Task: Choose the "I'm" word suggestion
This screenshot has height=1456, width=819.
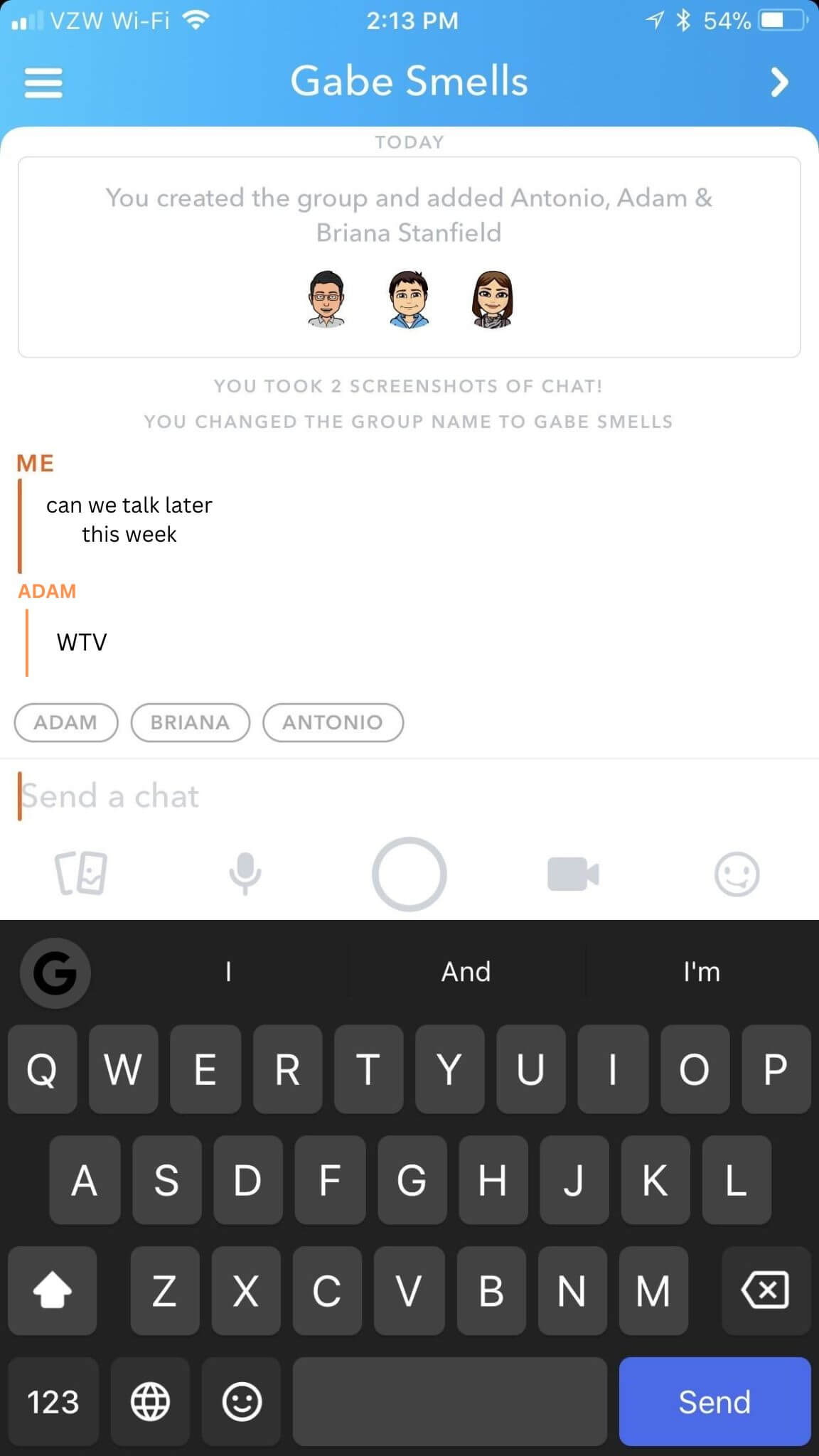Action: click(702, 972)
